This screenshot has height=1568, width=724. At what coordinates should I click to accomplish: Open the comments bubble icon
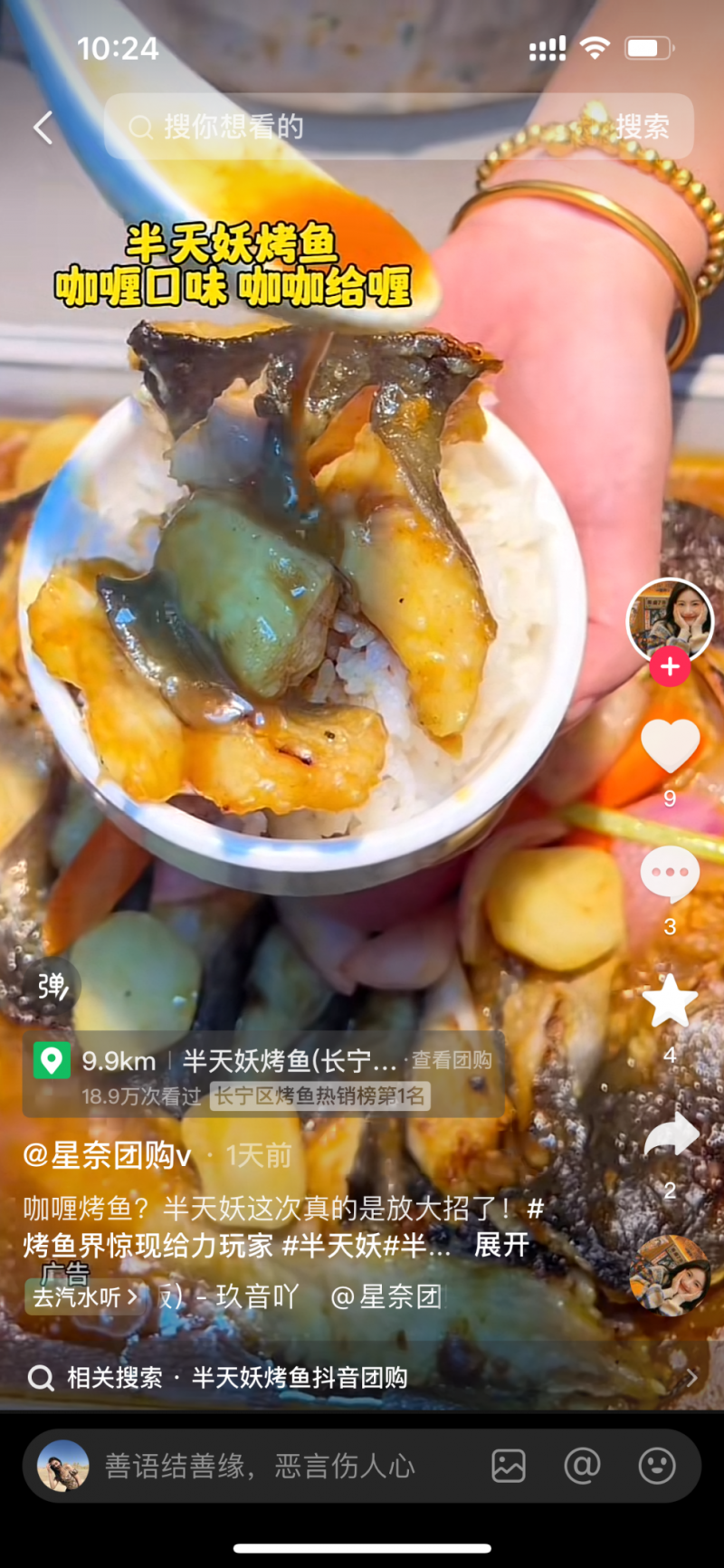669,872
